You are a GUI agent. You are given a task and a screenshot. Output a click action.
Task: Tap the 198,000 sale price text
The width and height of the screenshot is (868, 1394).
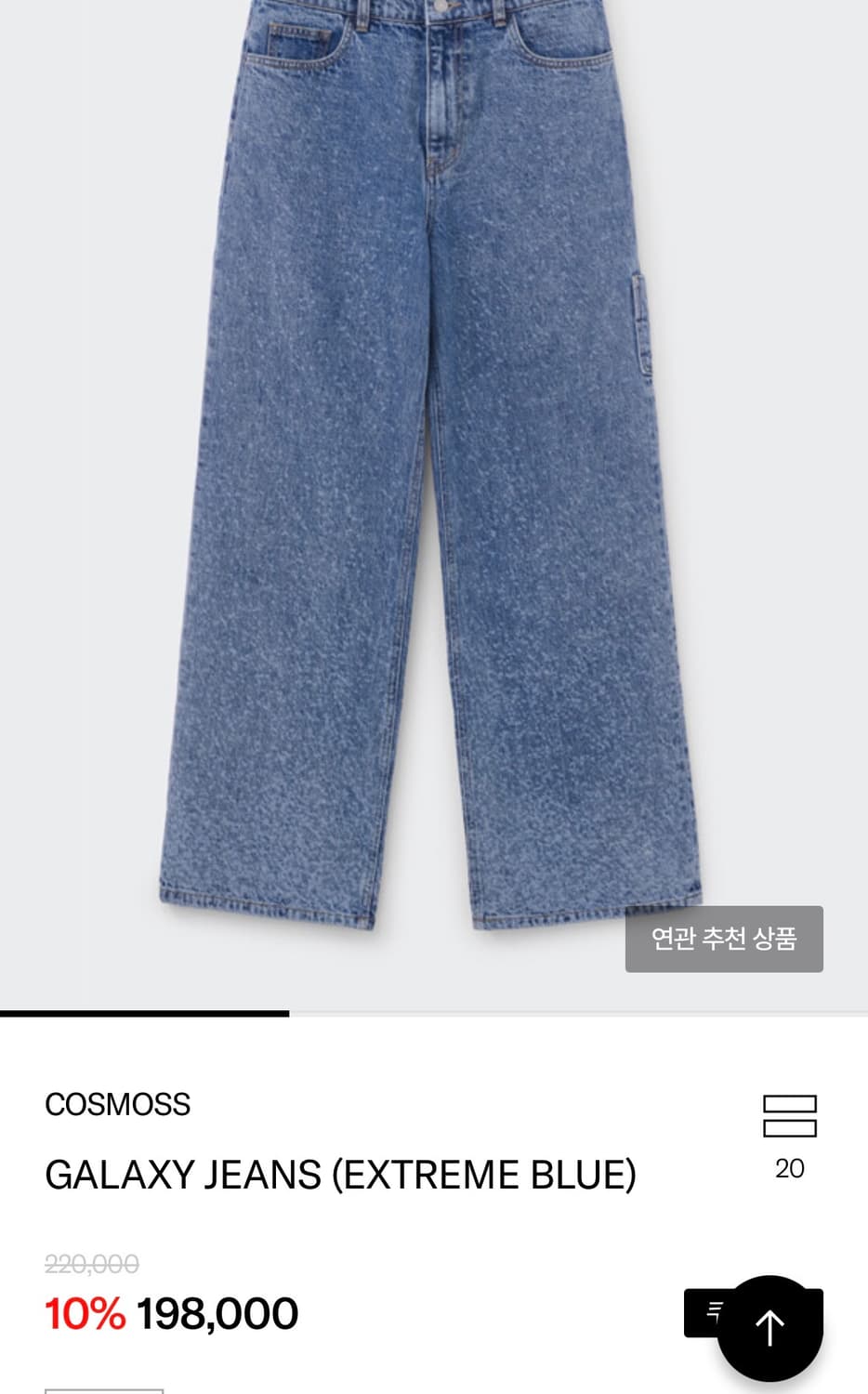tap(217, 1313)
